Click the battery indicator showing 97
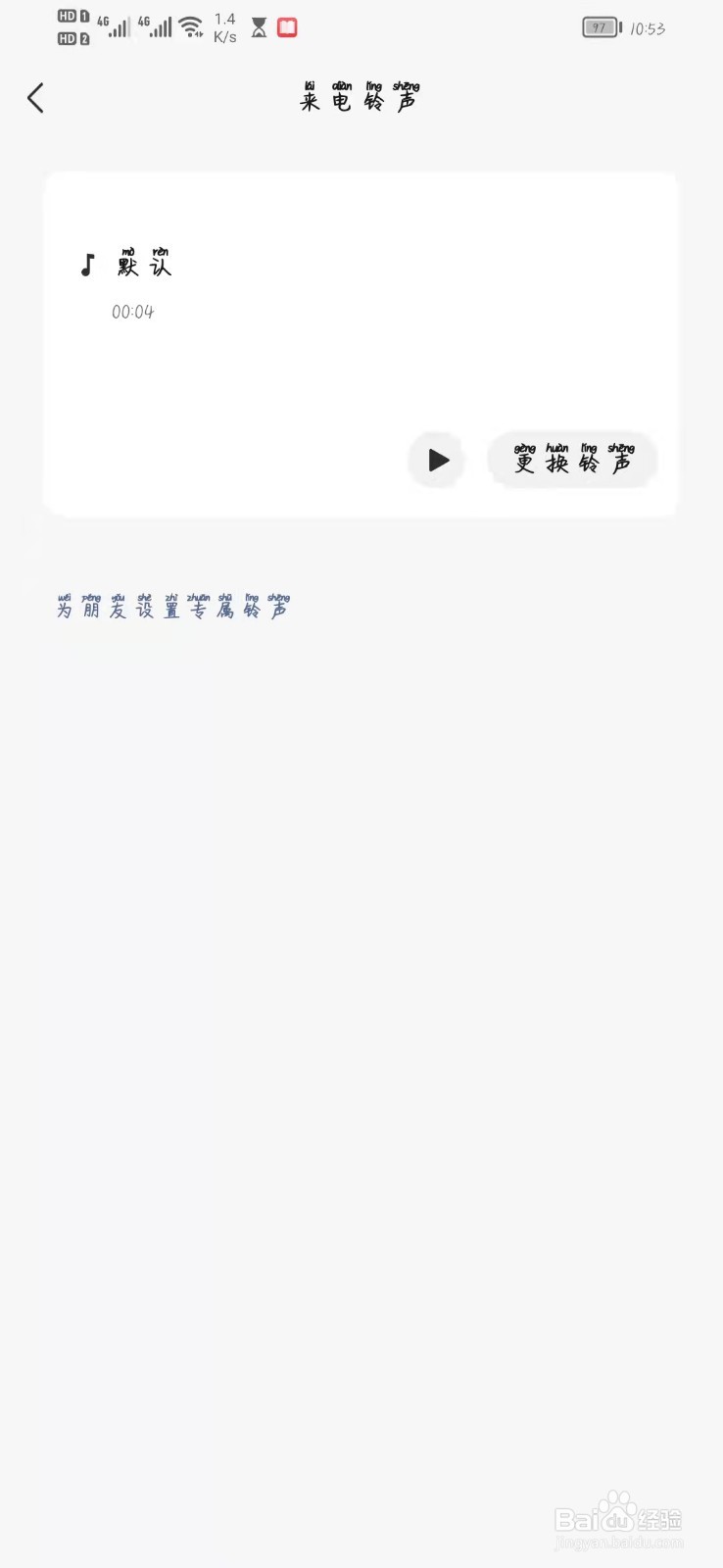Image resolution: width=723 pixels, height=1568 pixels. [600, 28]
